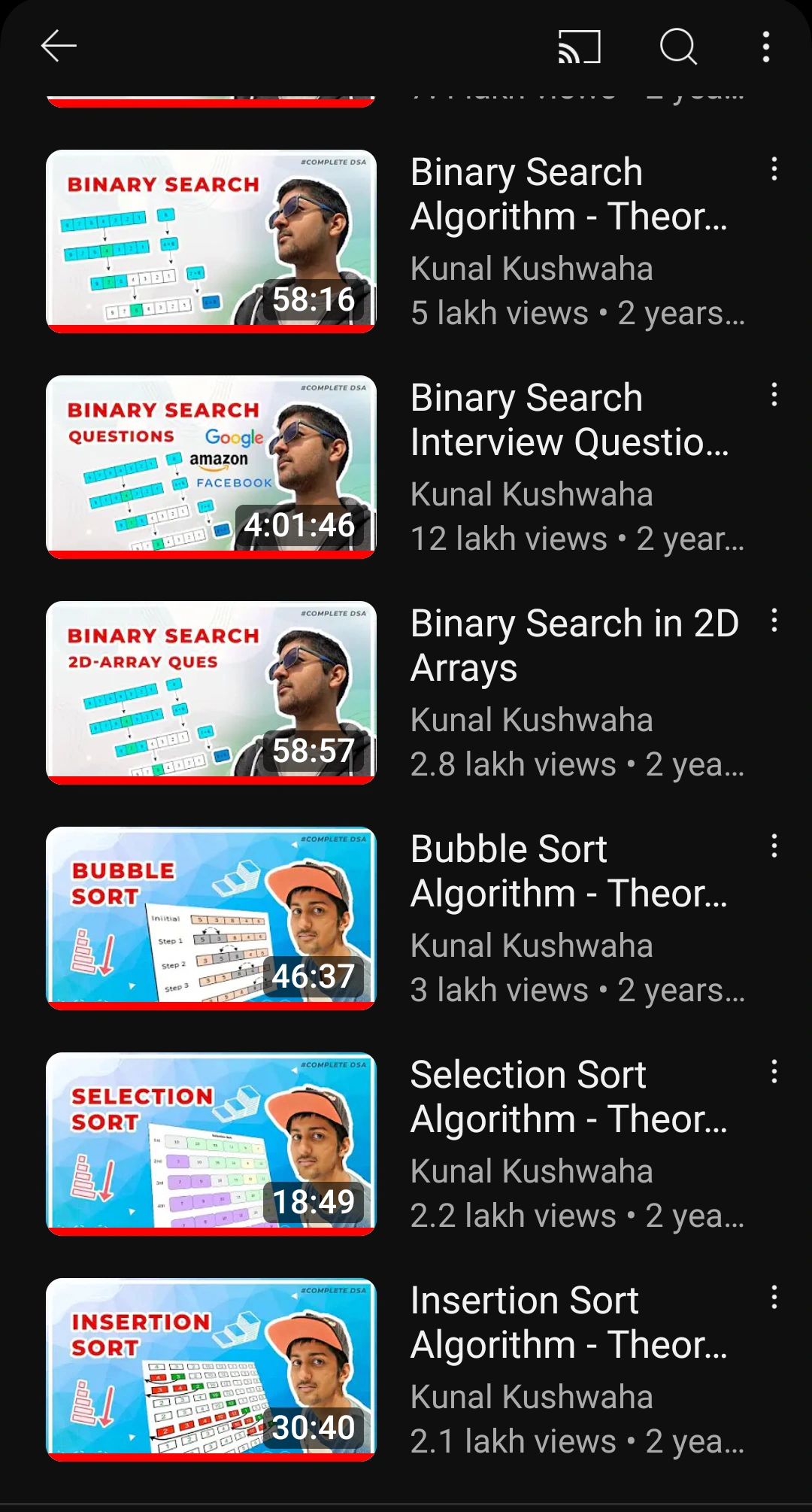Play Binary Search Interview Questions video
Viewport: 812px width, 1512px height.
pyautogui.click(x=211, y=466)
